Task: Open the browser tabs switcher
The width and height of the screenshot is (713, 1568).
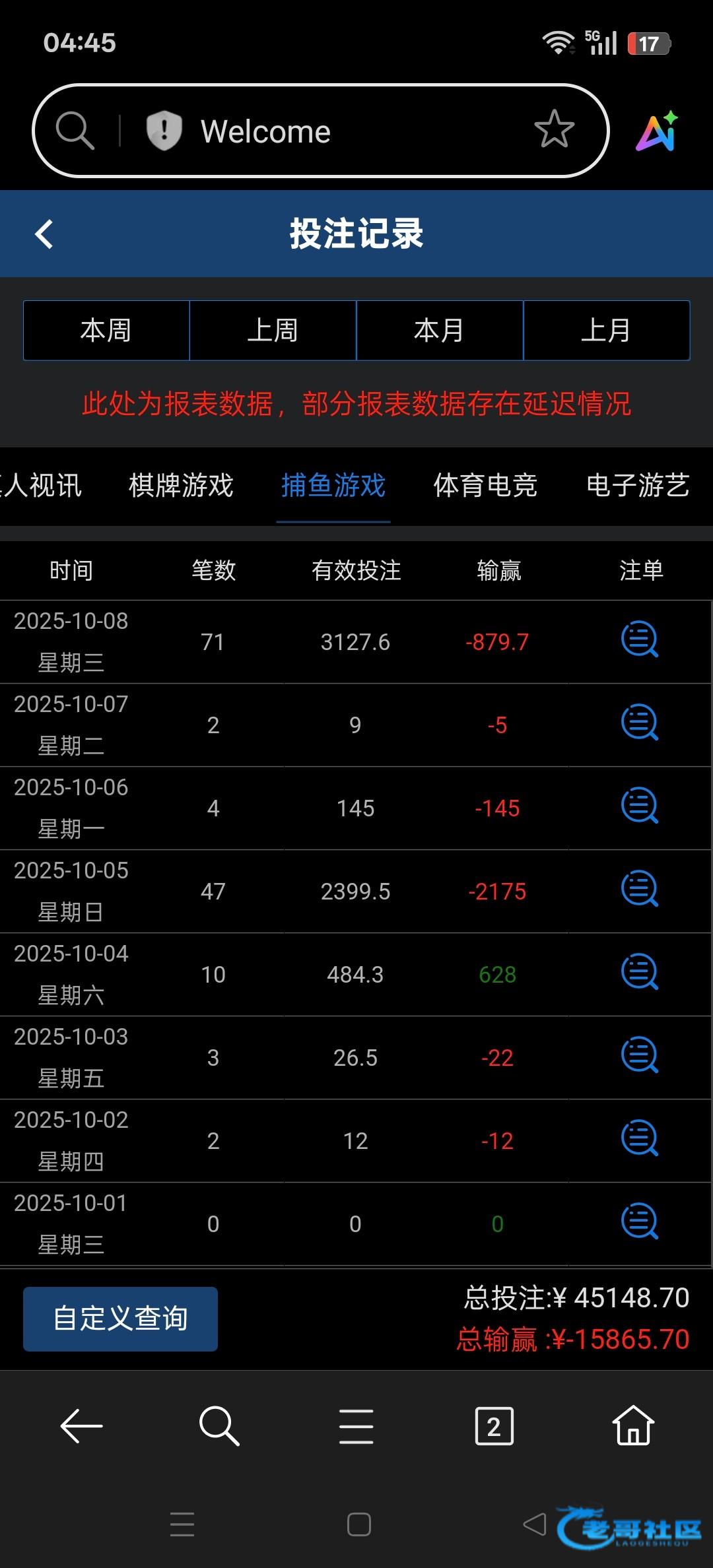Action: click(x=494, y=1426)
